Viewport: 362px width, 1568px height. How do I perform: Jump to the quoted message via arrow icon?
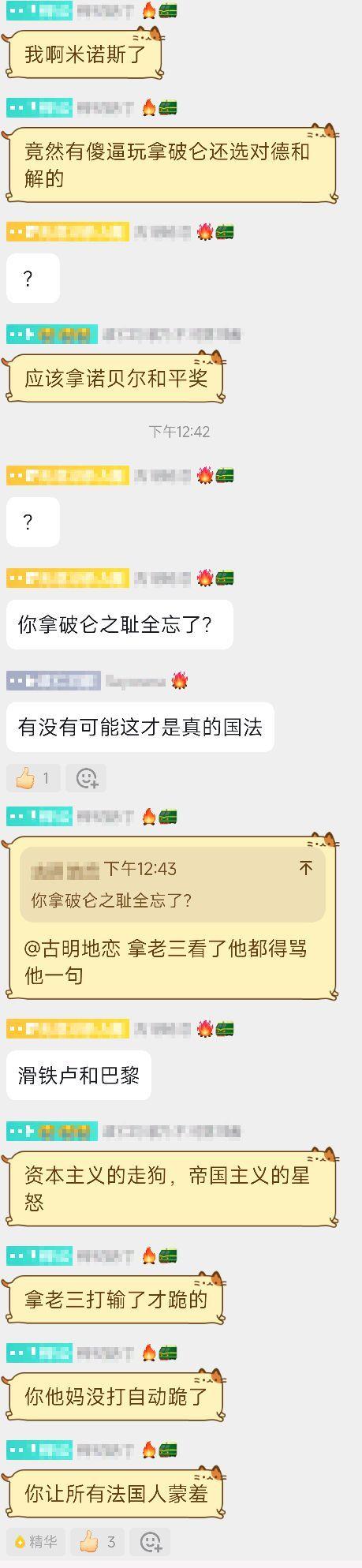[306, 869]
